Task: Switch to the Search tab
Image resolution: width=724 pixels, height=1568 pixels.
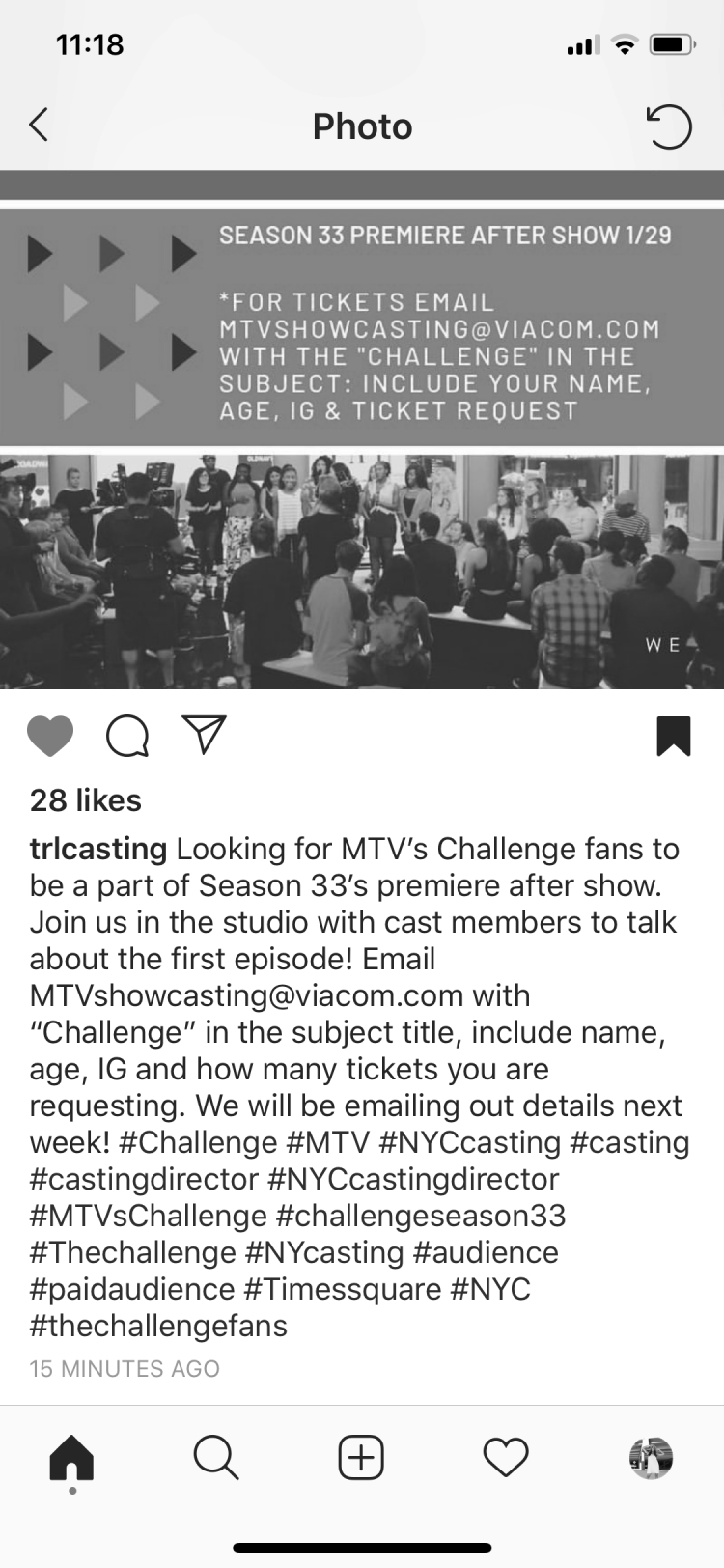Action: point(216,1457)
